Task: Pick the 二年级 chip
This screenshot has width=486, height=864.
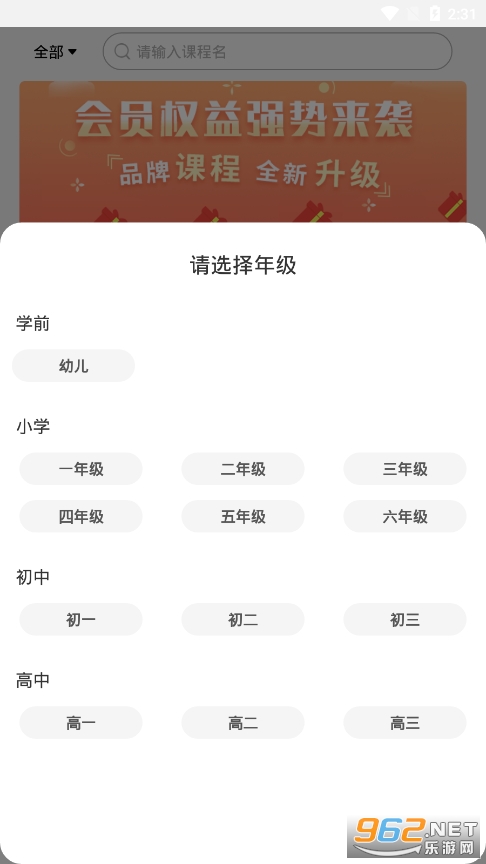Action: pos(243,469)
